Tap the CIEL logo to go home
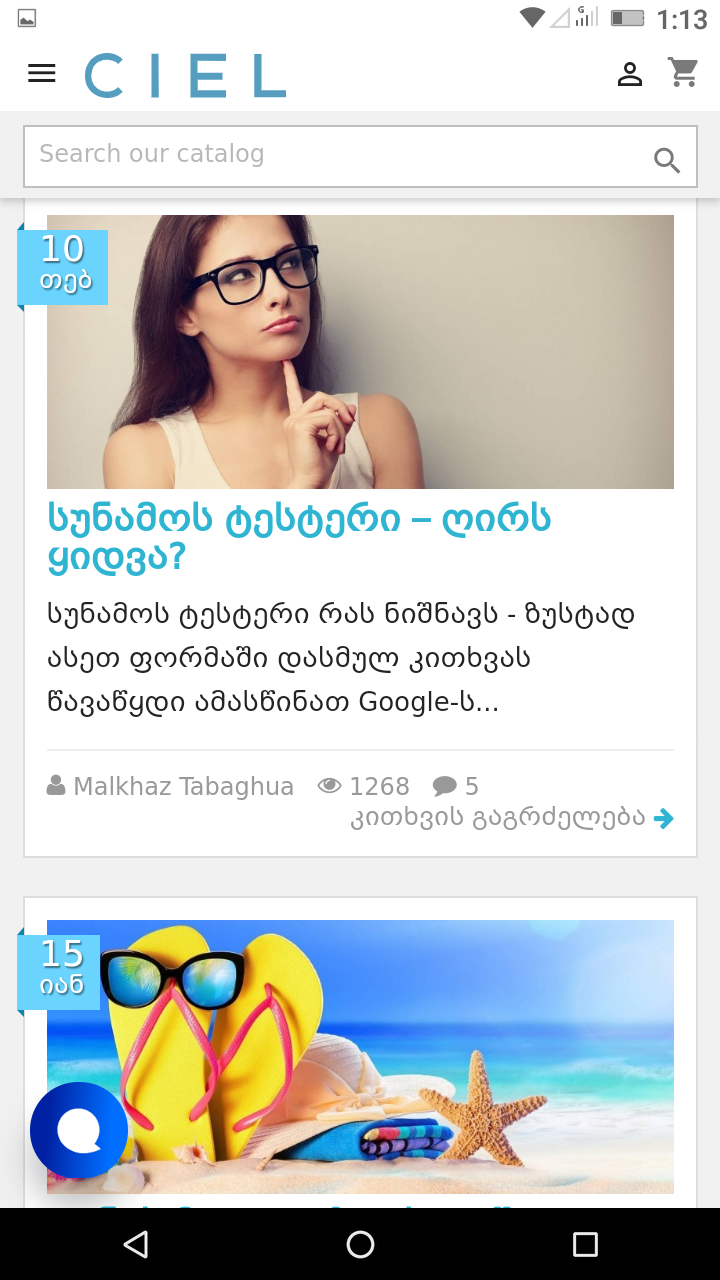The image size is (720, 1280). (186, 76)
